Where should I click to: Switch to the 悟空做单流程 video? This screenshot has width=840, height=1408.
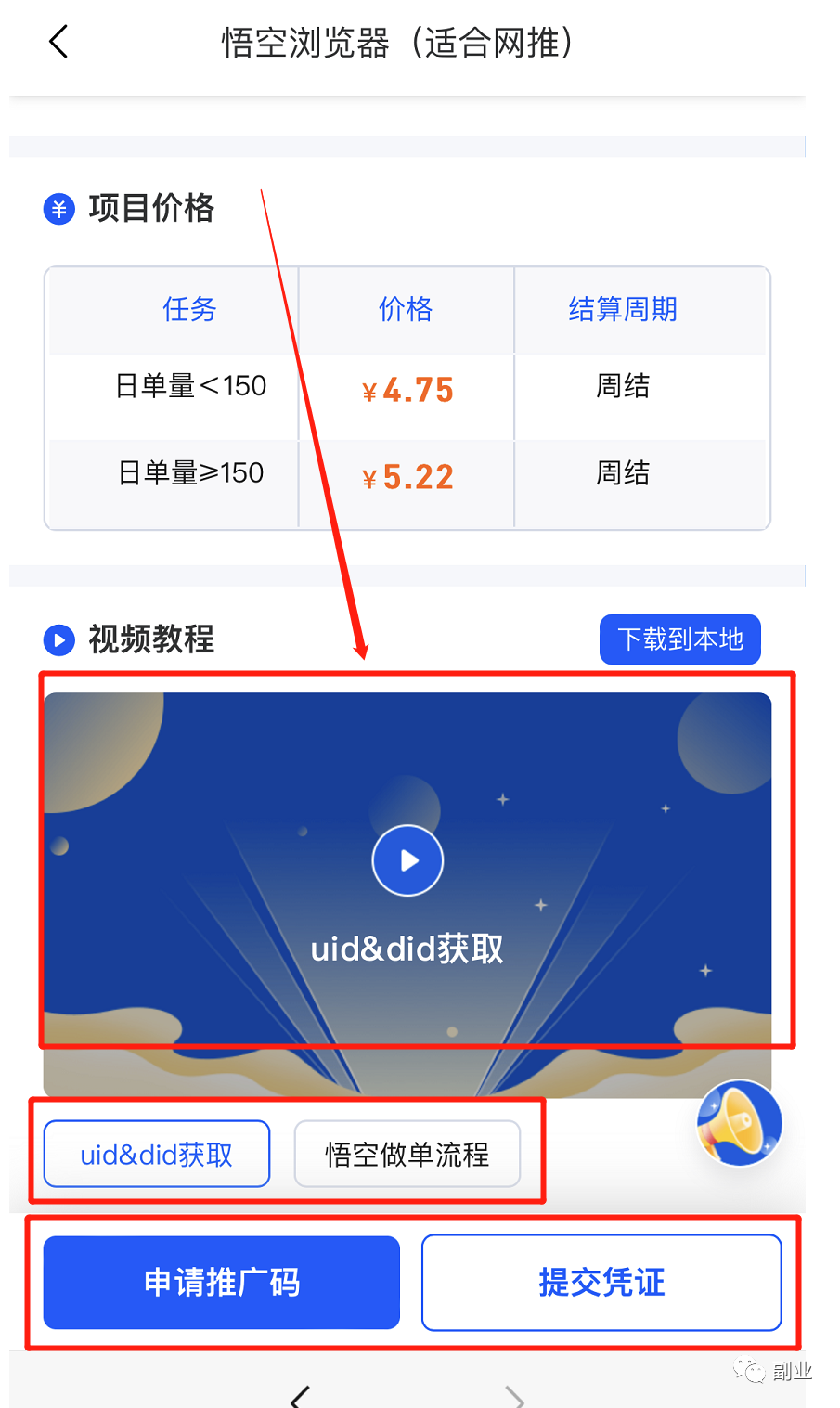point(407,1154)
